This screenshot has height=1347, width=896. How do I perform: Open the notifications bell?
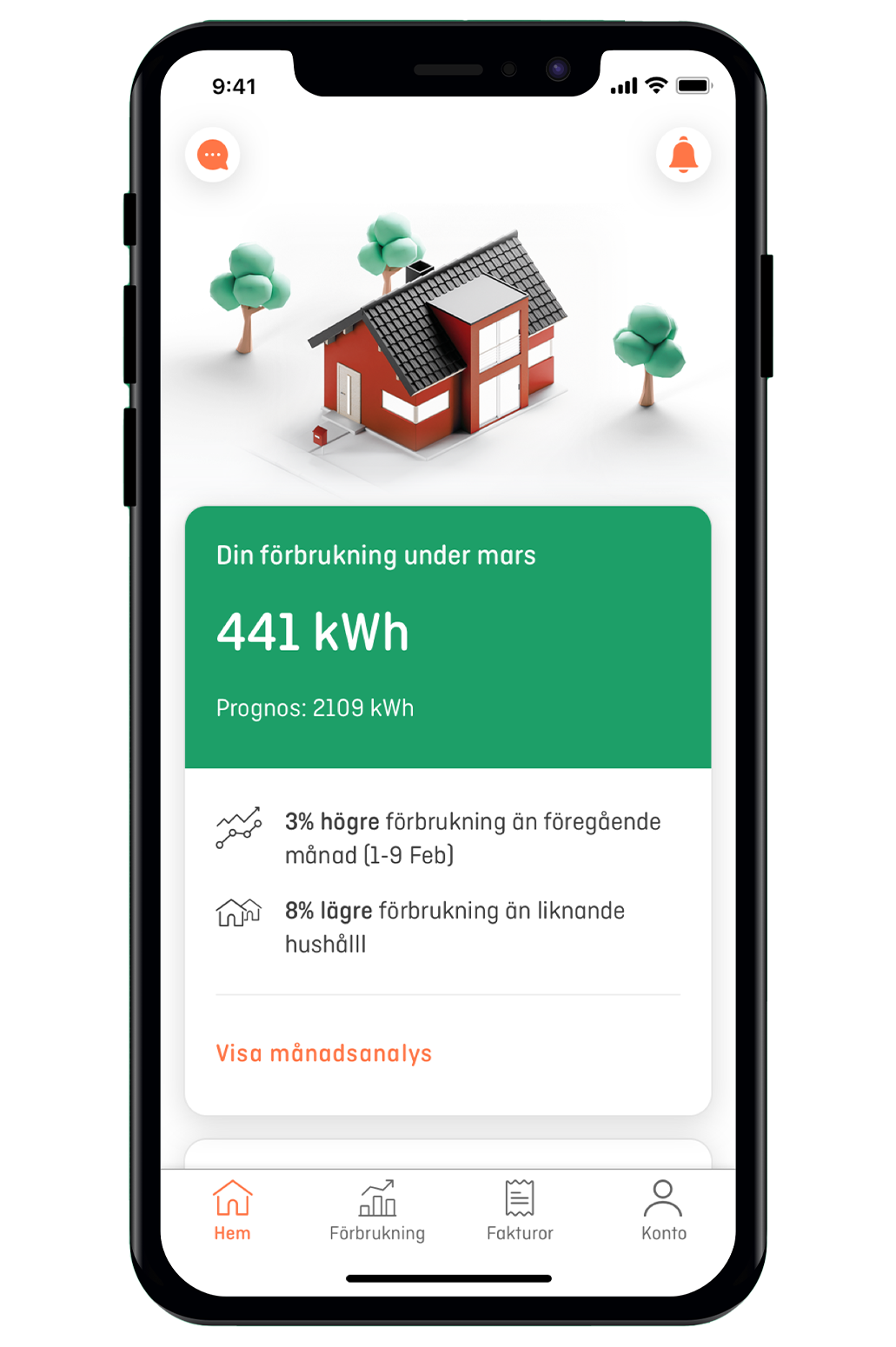(x=683, y=156)
